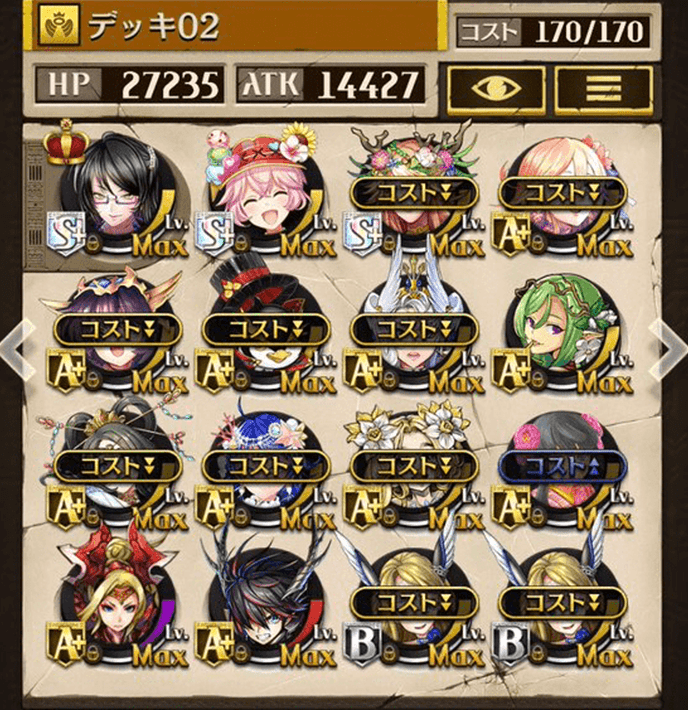Select the crowned leader with glasses
Screen dimensions: 688x710
112,192
